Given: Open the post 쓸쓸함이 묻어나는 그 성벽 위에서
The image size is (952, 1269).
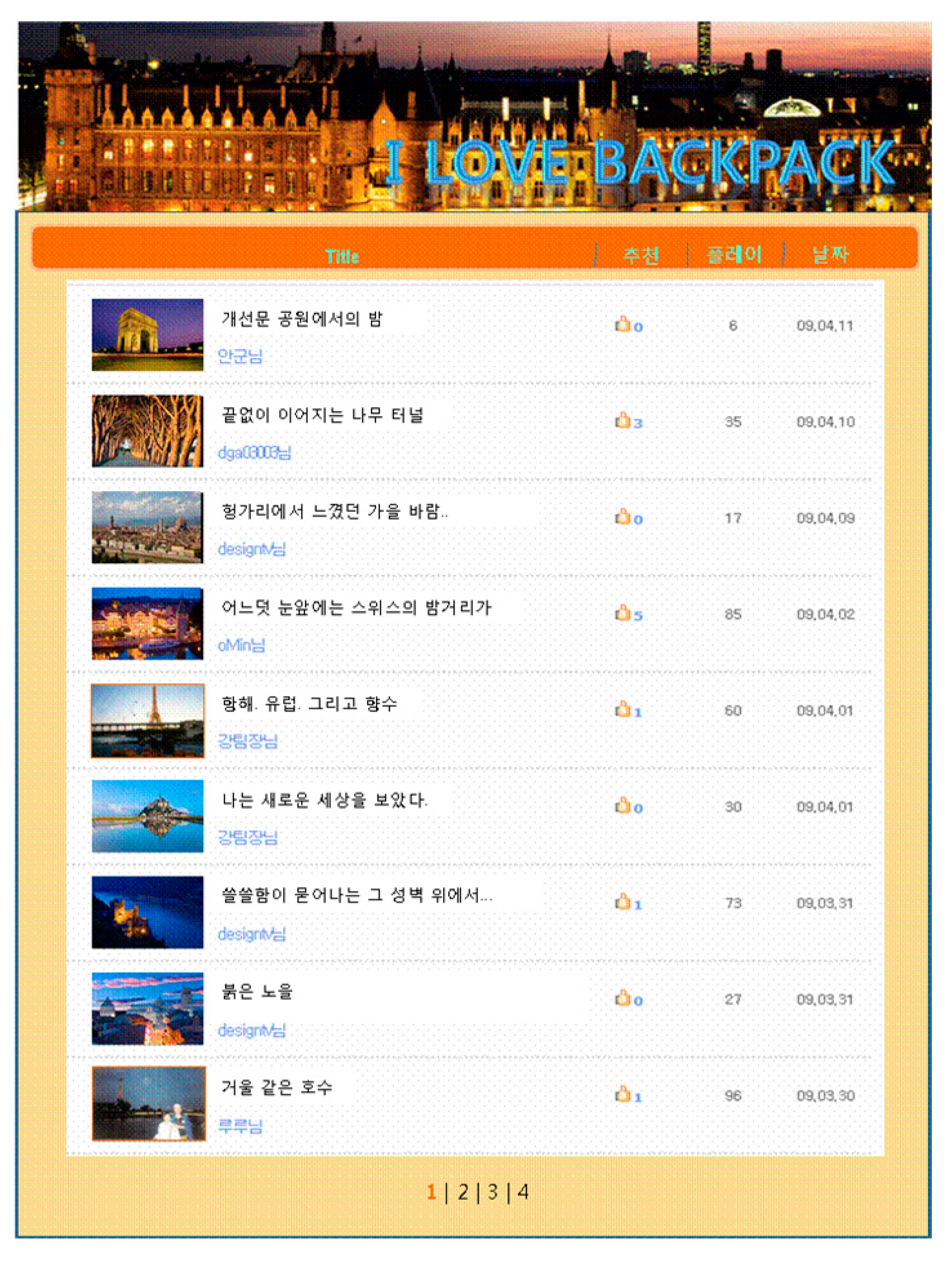Looking at the screenshot, I should pyautogui.click(x=356, y=895).
